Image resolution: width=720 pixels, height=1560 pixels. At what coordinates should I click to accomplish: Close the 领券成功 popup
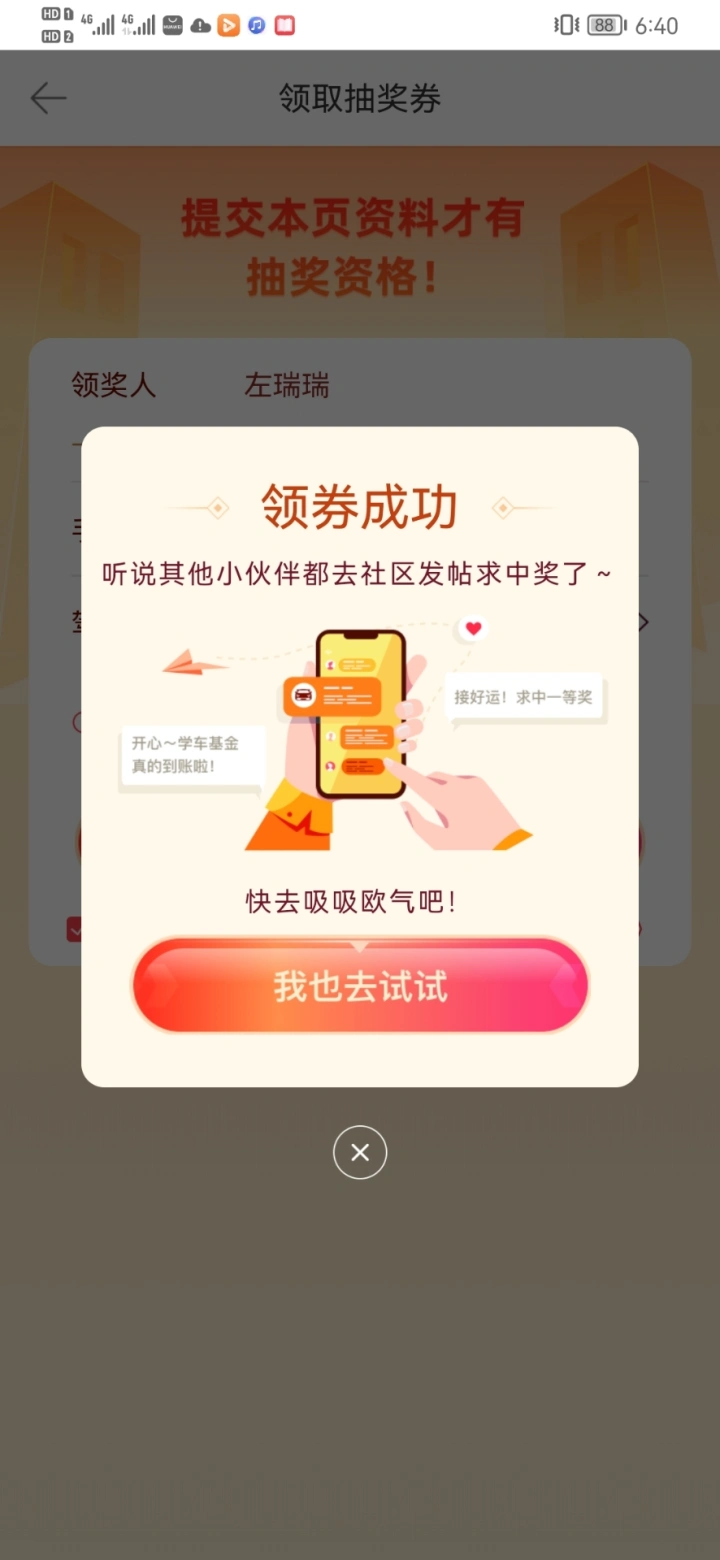click(360, 1152)
